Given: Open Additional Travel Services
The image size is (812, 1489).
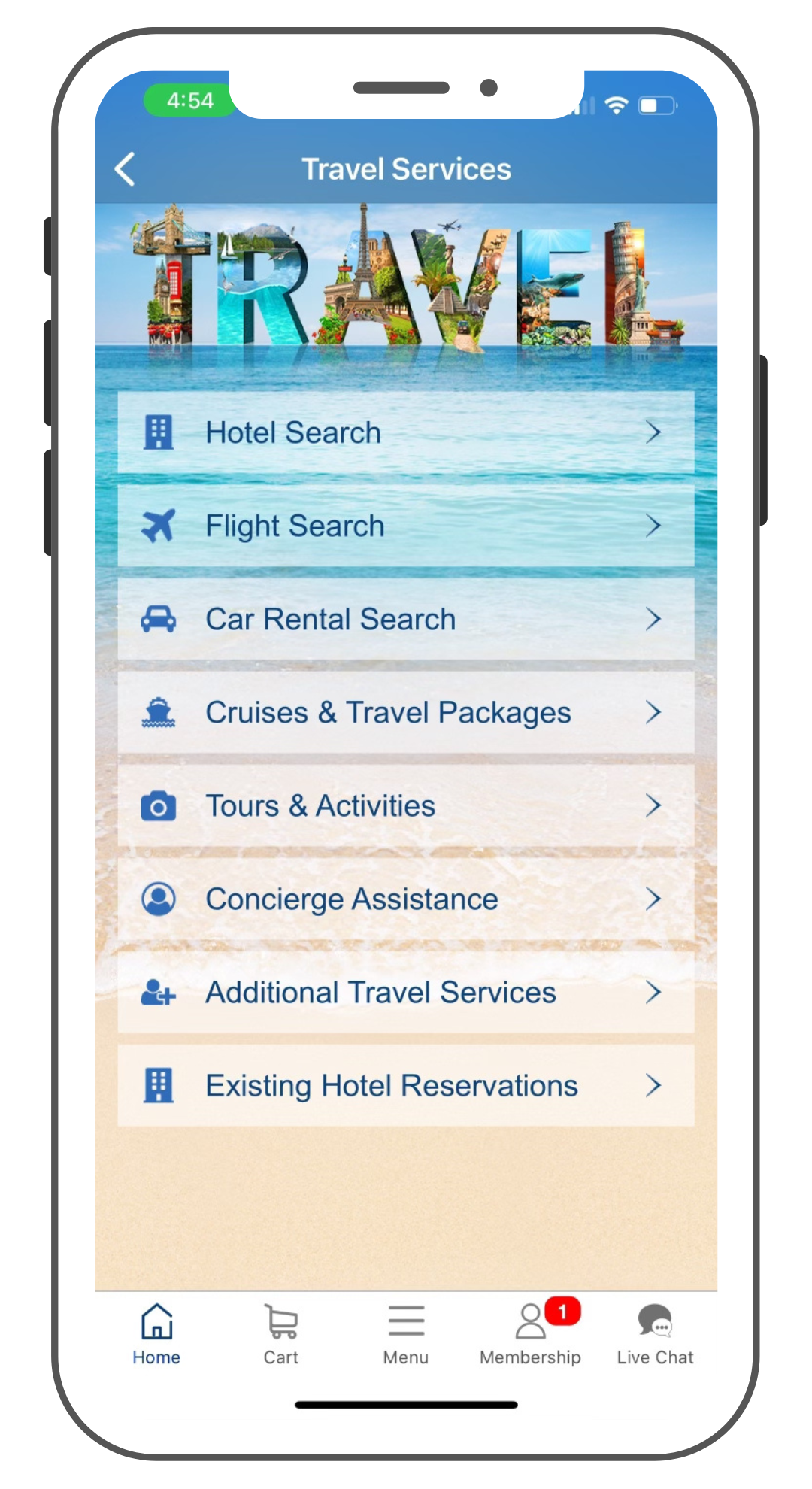Looking at the screenshot, I should click(x=405, y=992).
